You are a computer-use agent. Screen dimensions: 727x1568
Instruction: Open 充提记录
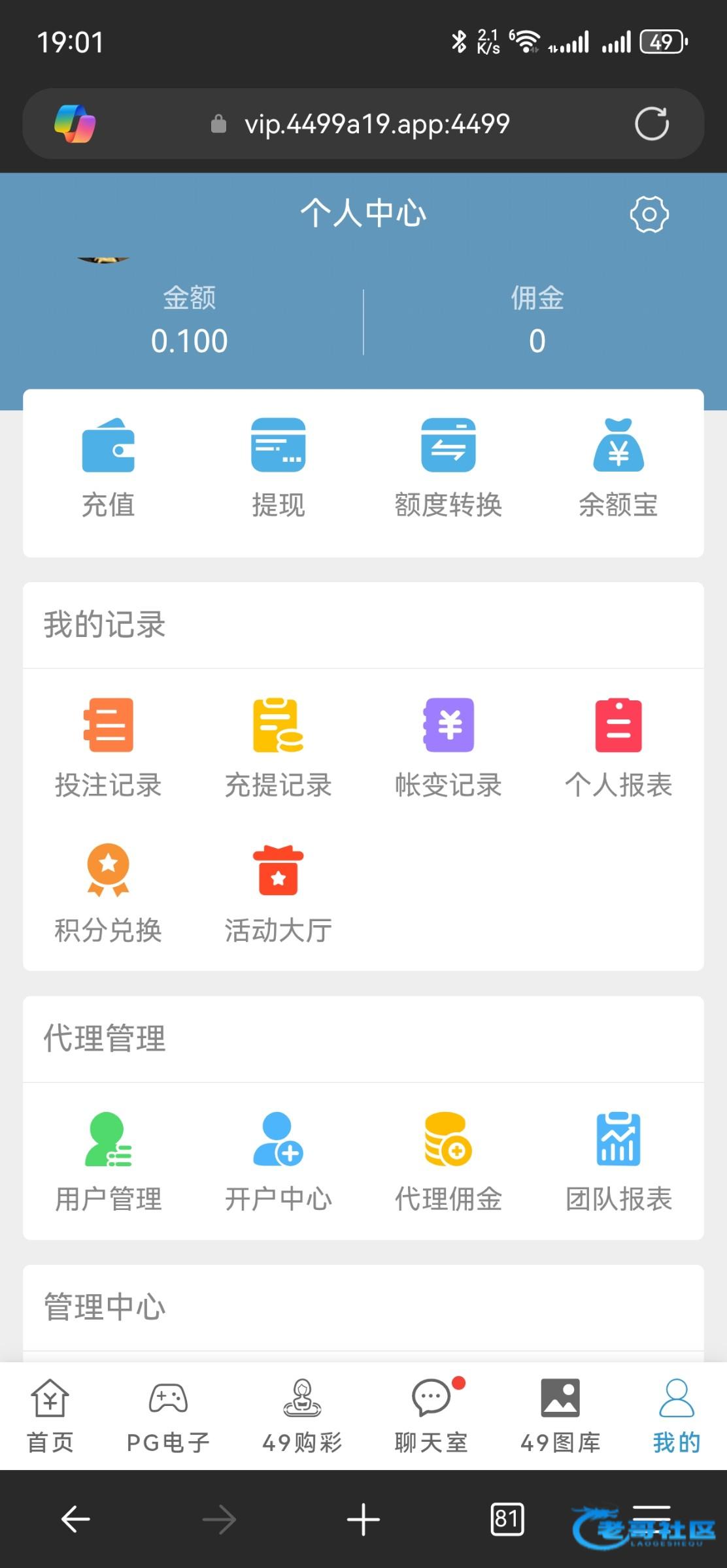point(279,749)
